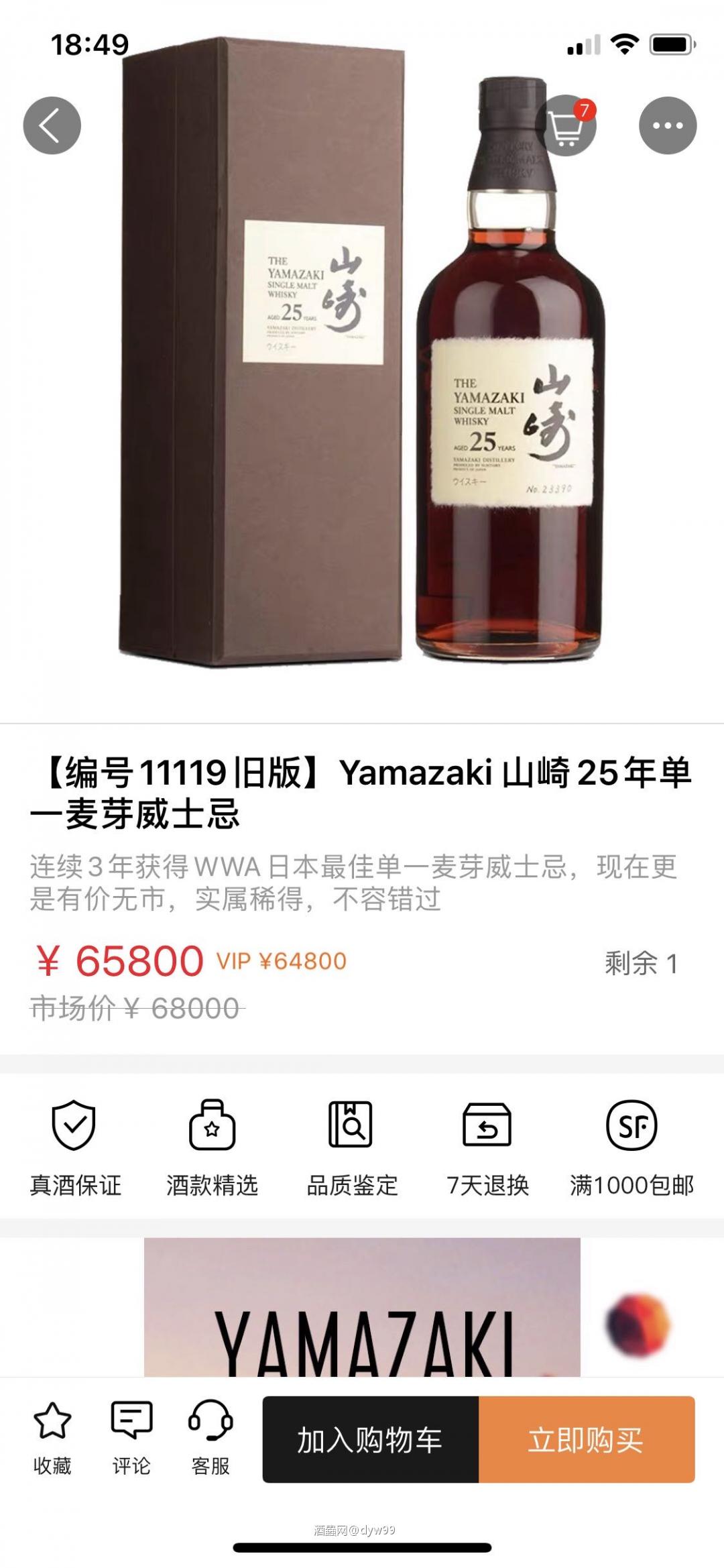Image resolution: width=724 pixels, height=1568 pixels.
Task: Open the Yamazaki 25年 product title
Action: pos(362,798)
